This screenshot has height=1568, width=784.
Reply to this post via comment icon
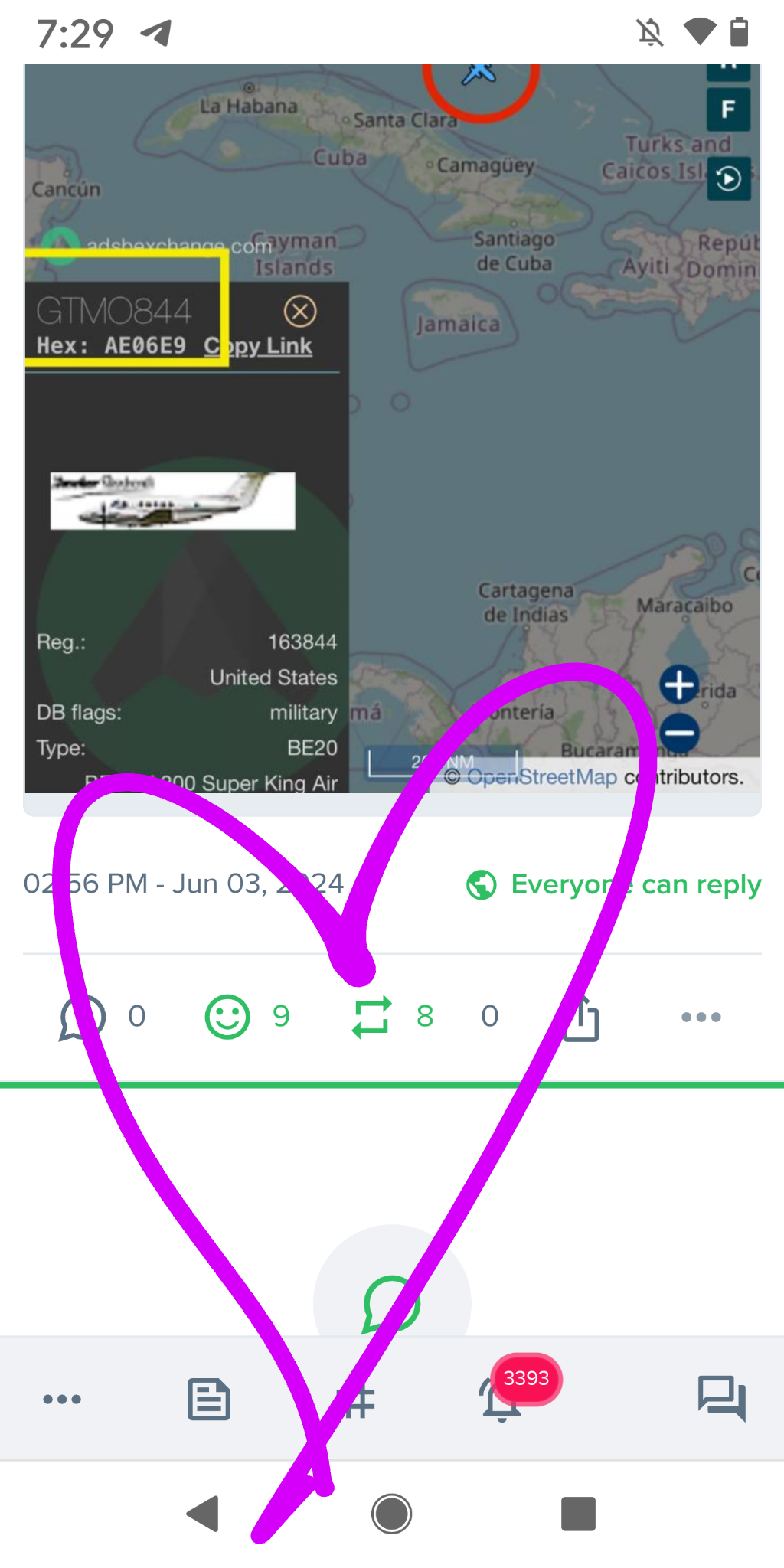[82, 1017]
